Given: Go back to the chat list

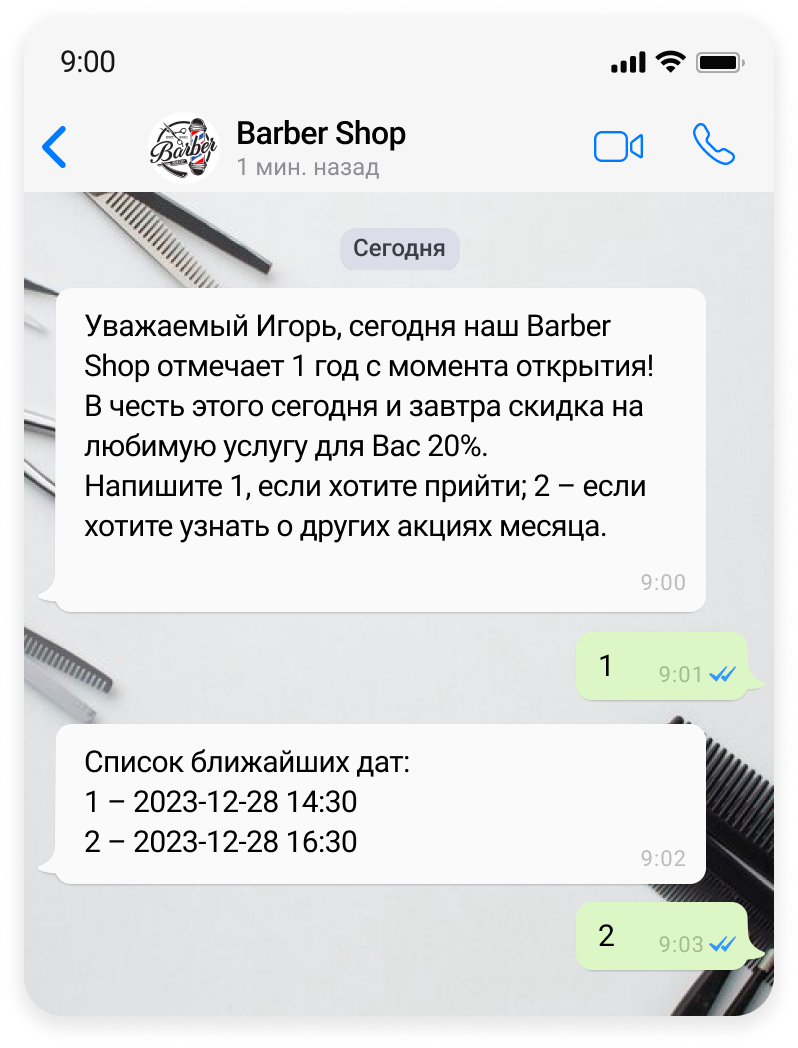Looking at the screenshot, I should click(x=54, y=148).
